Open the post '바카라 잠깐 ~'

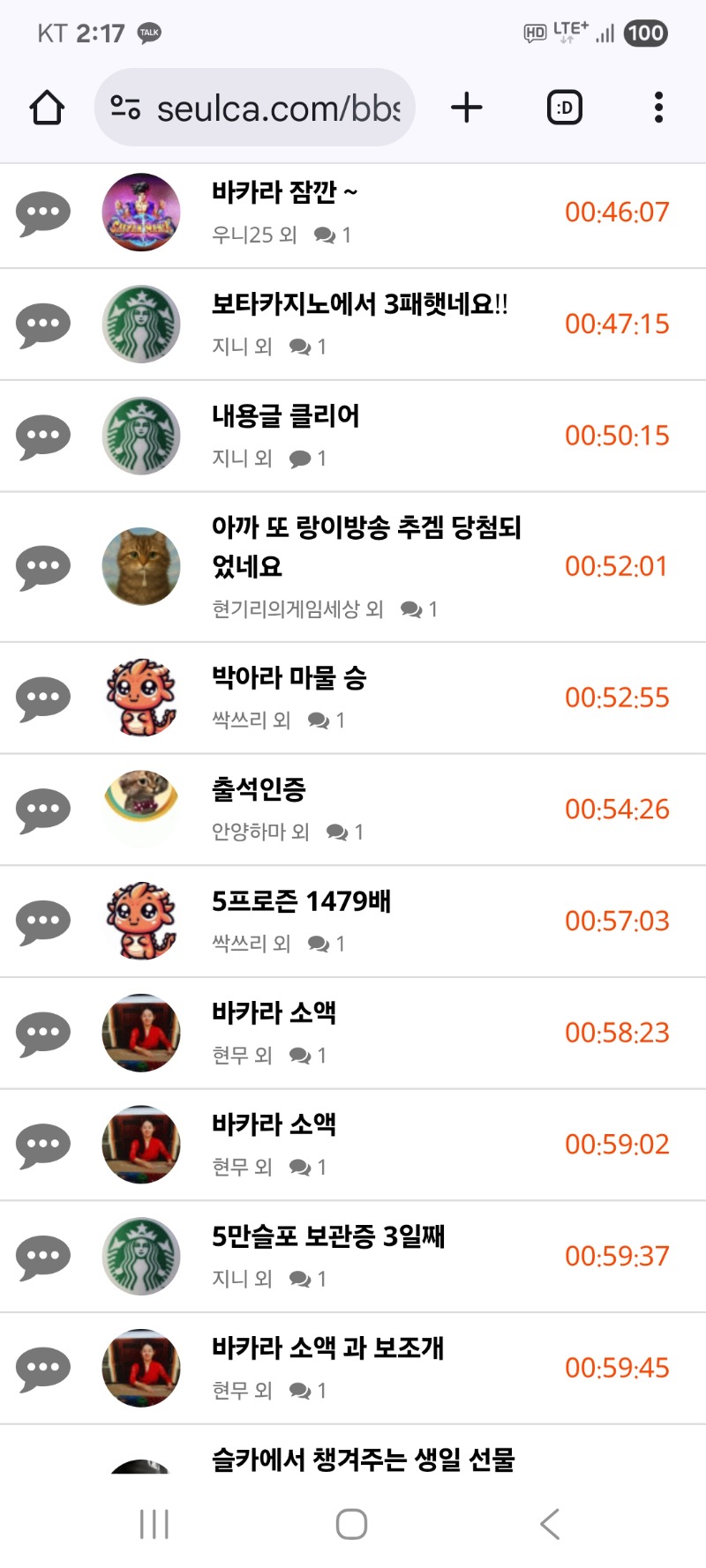tap(284, 192)
